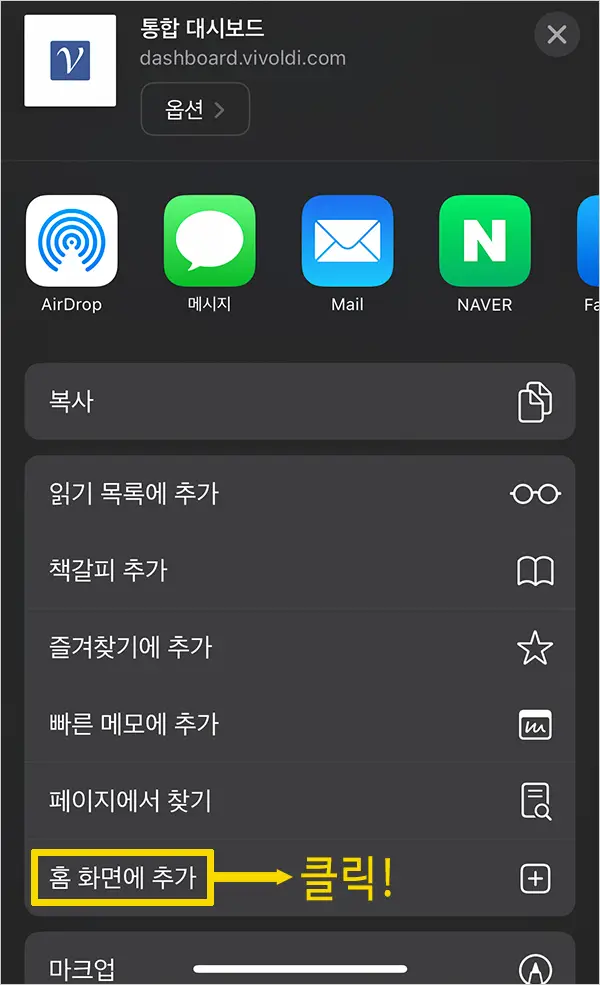The height and width of the screenshot is (985, 600).
Task: Select 즐겨찾기에 추가
Action: (299, 647)
